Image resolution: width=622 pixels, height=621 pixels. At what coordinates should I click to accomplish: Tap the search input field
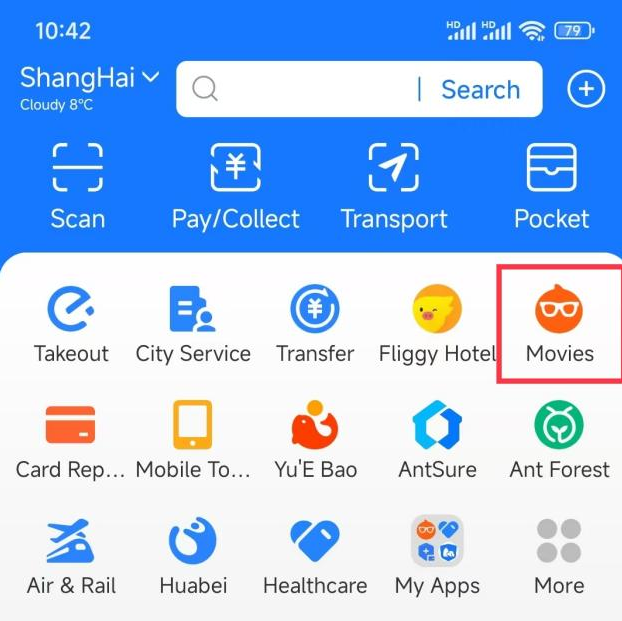pyautogui.click(x=300, y=90)
